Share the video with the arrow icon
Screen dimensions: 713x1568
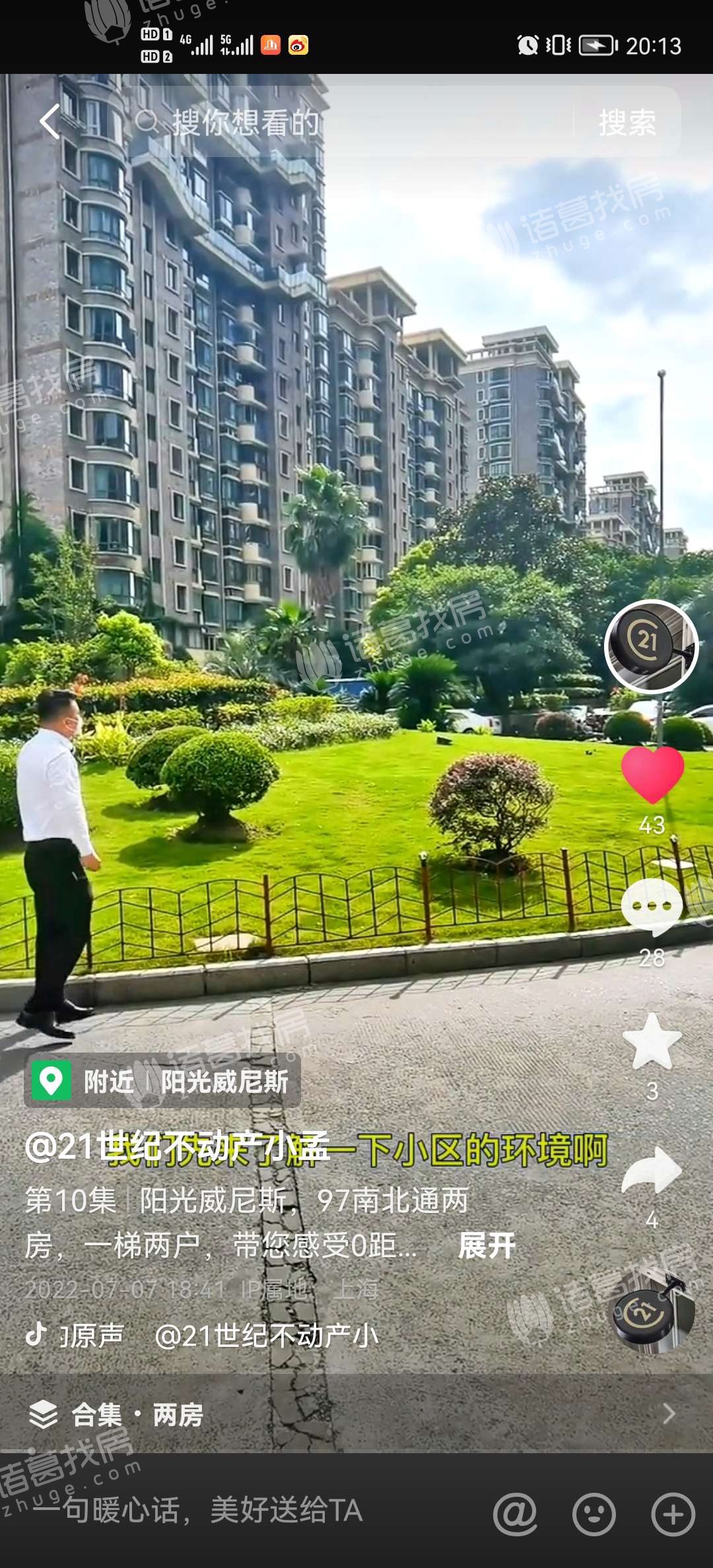652,1170
